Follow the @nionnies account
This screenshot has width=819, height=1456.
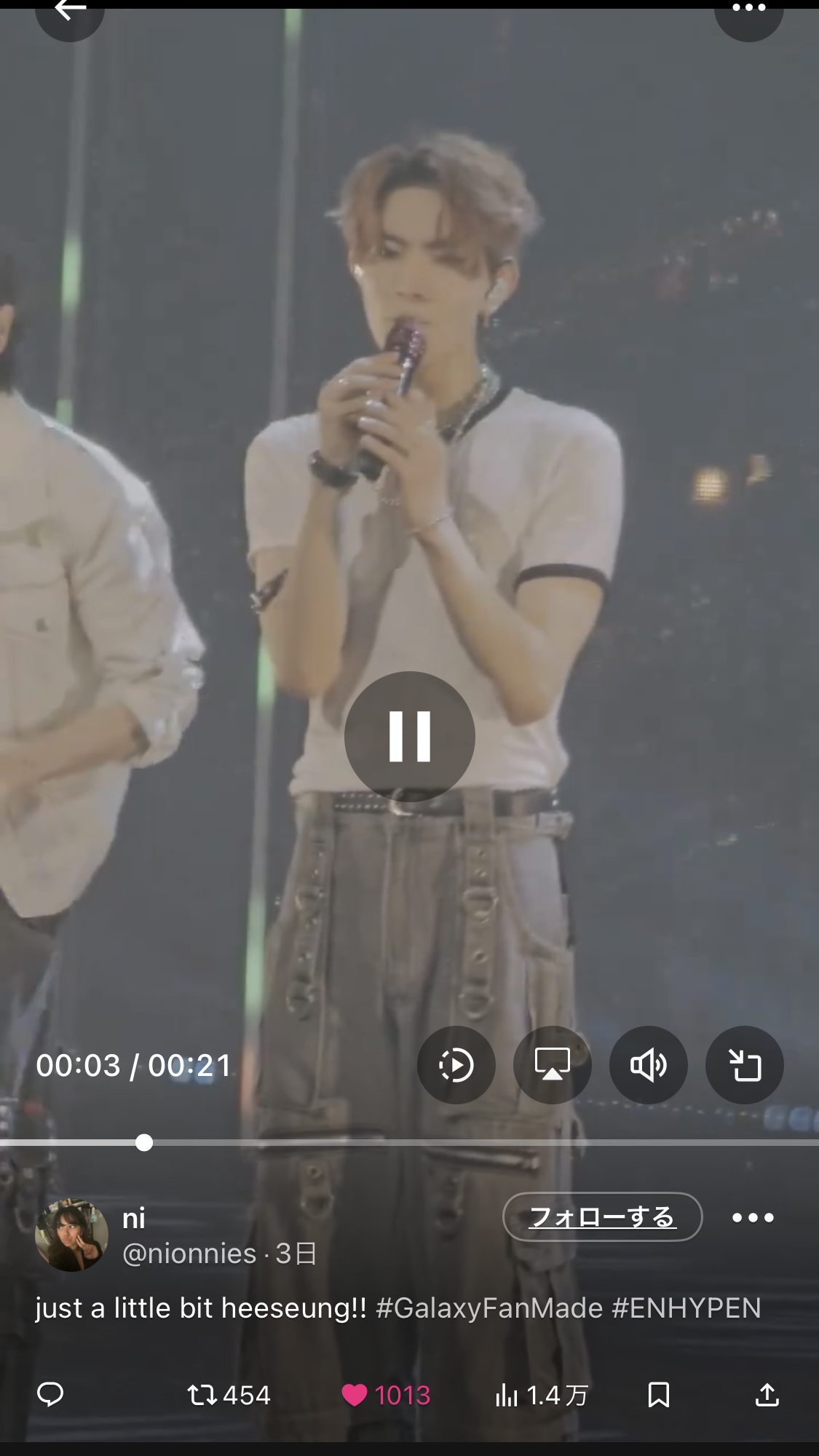tap(602, 1216)
